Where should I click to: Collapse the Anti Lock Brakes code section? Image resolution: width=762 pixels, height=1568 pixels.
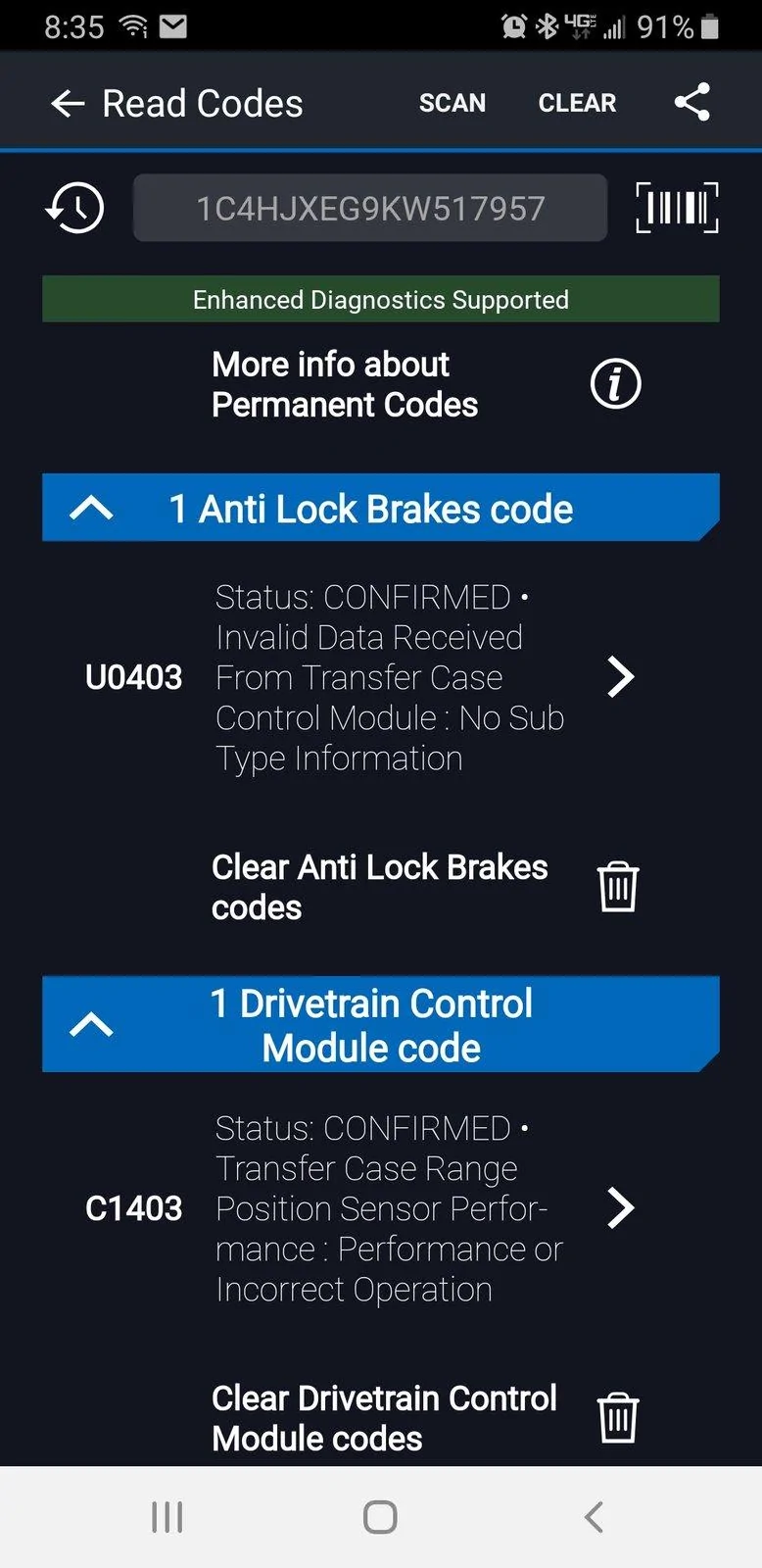click(x=92, y=509)
